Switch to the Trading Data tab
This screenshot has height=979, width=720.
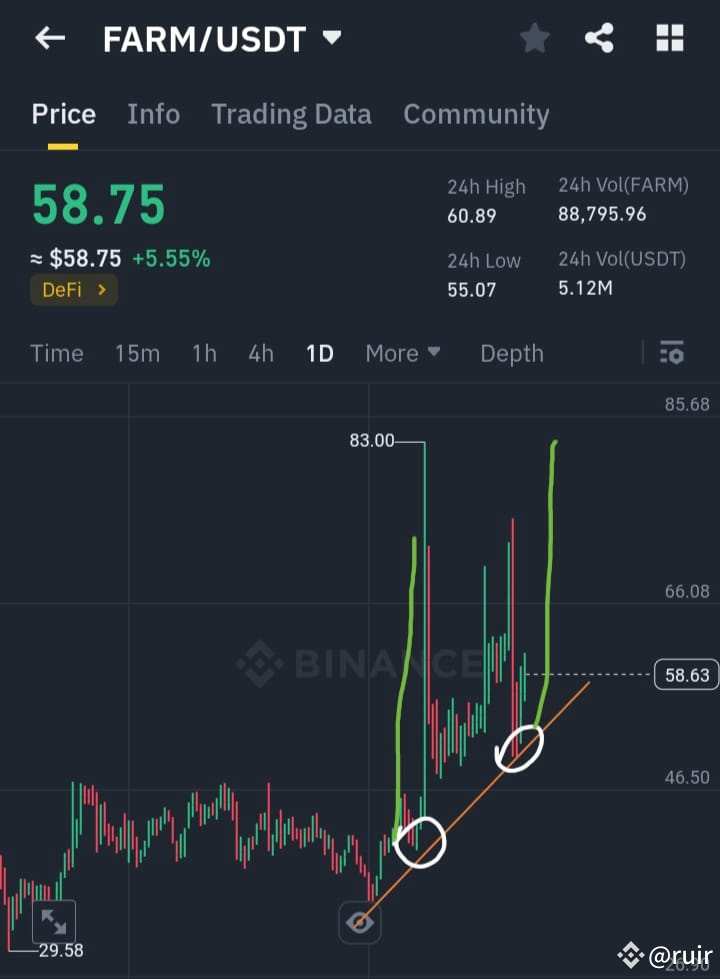(x=291, y=114)
